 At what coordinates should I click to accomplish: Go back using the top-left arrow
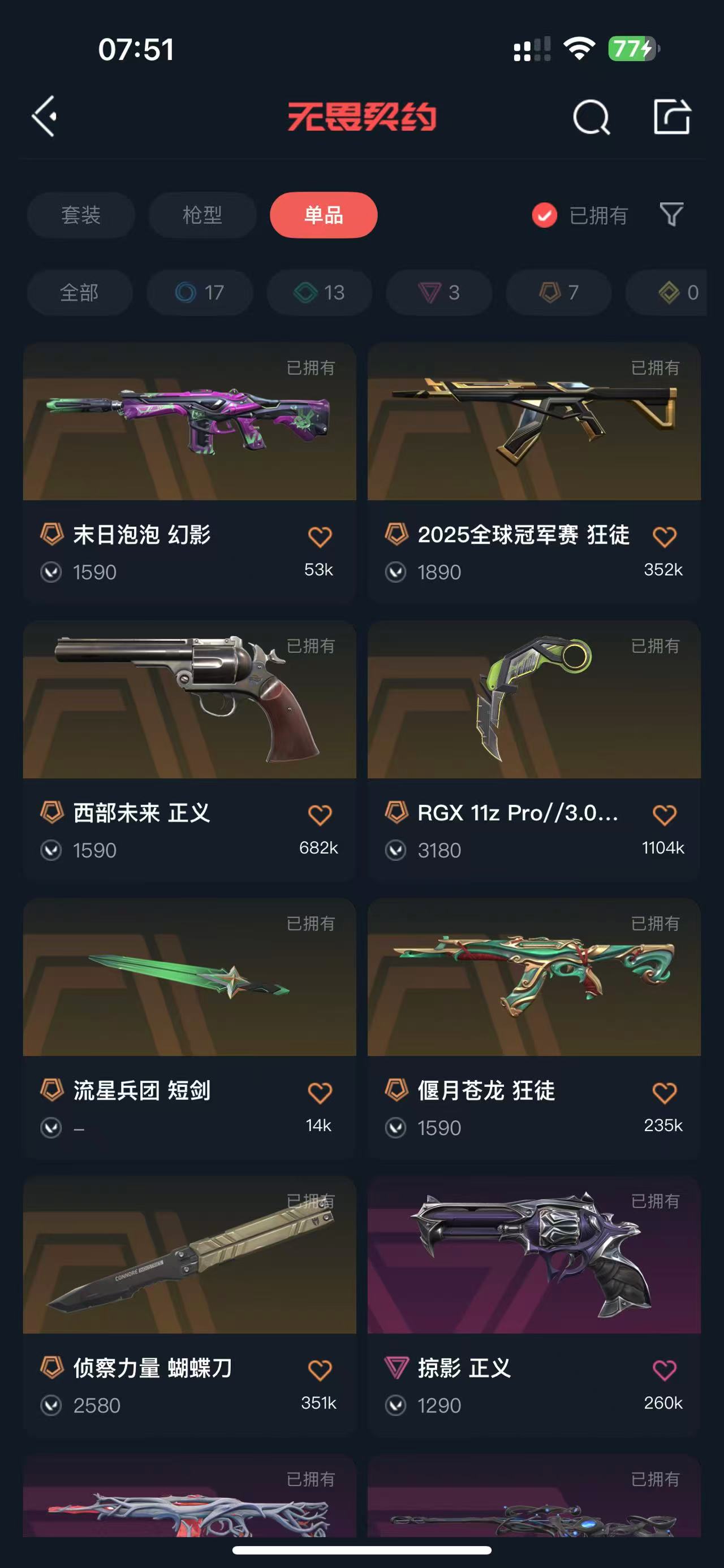45,116
